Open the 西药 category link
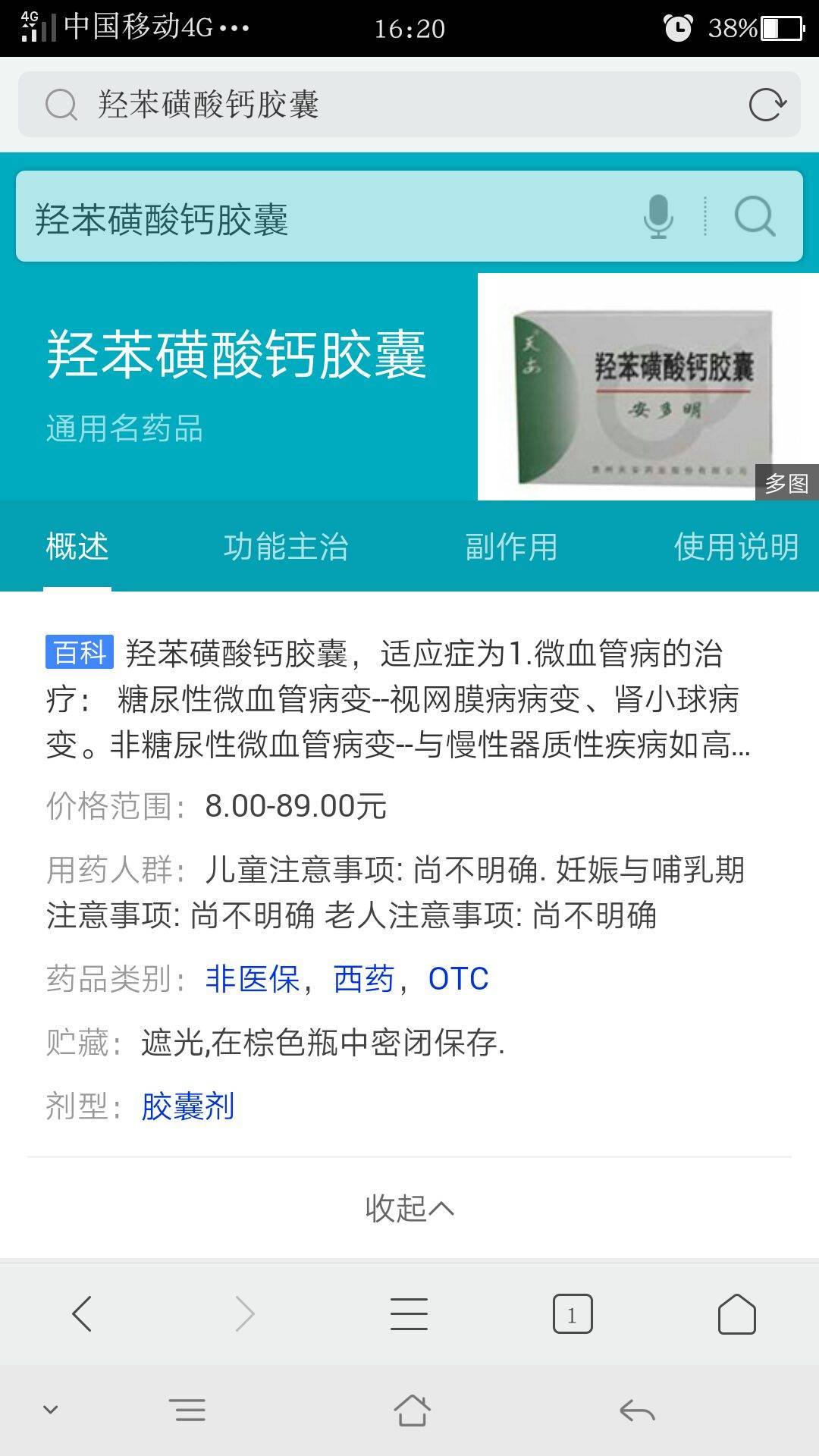 click(364, 978)
